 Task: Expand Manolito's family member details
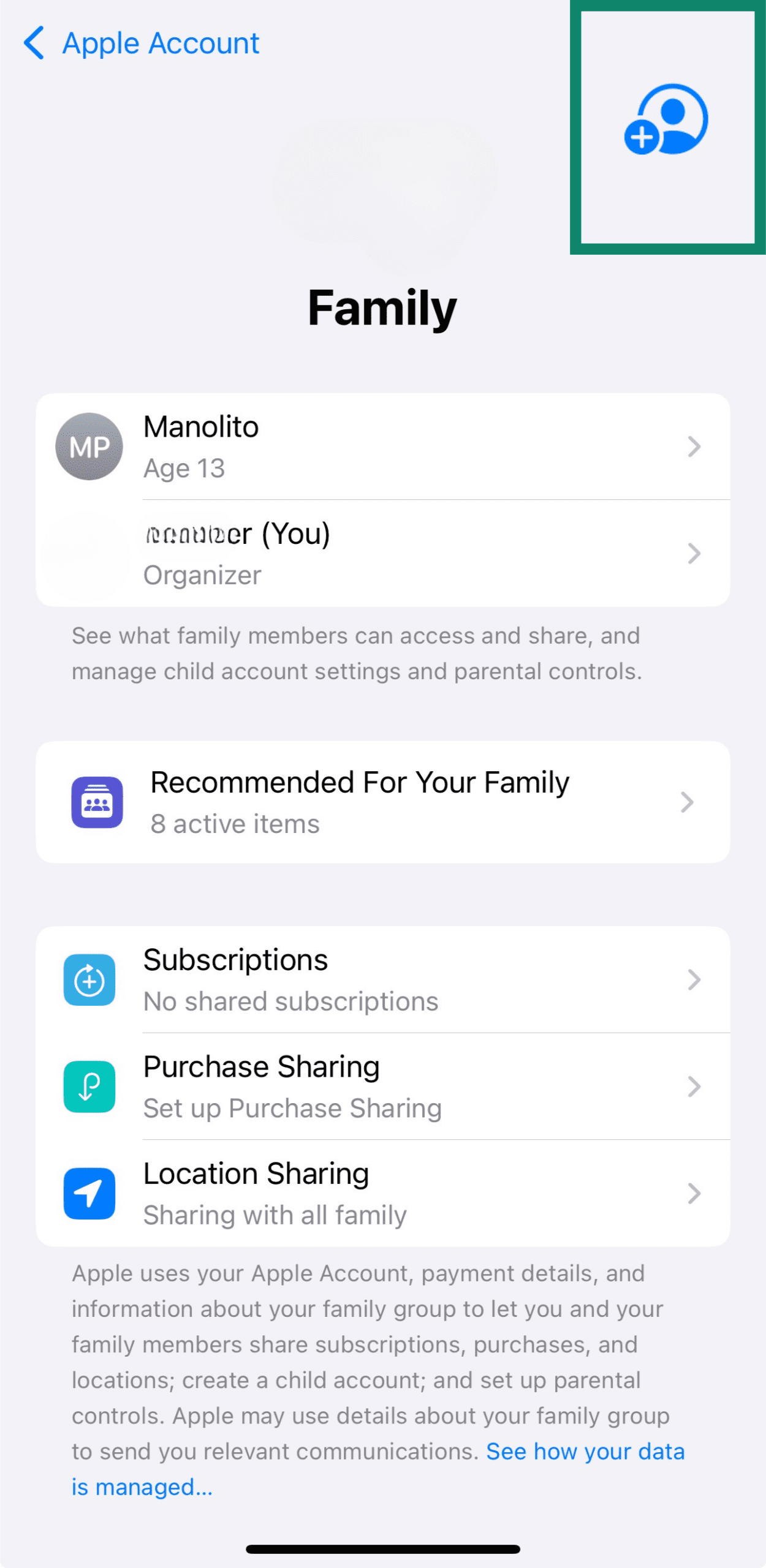[383, 447]
